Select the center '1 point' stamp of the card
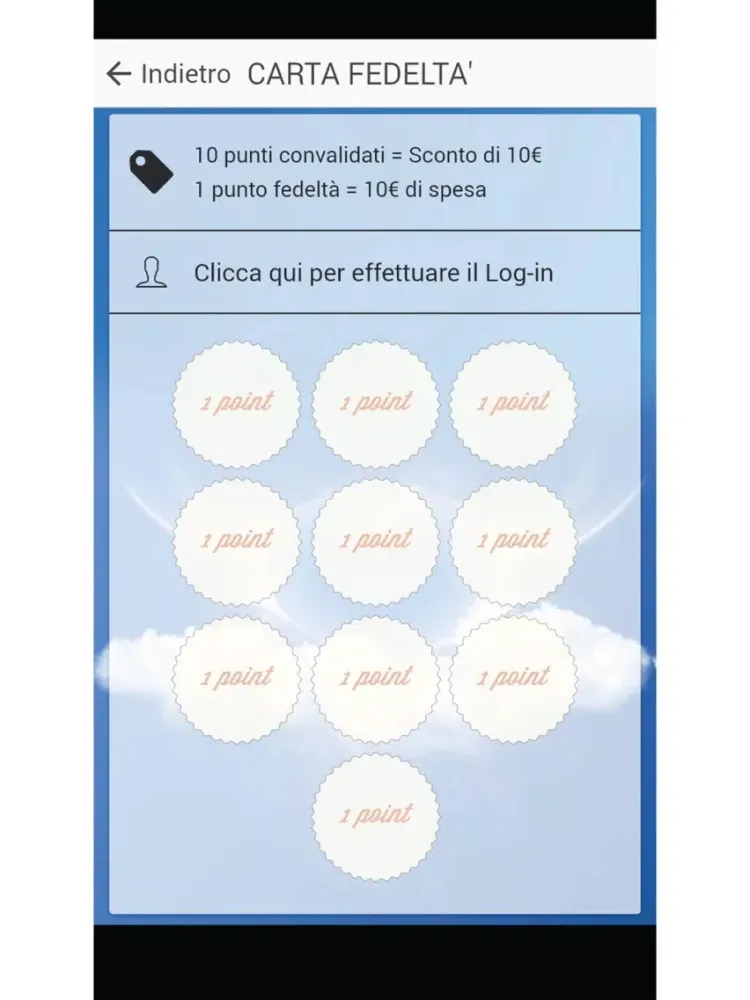The image size is (750, 1000). [375, 540]
